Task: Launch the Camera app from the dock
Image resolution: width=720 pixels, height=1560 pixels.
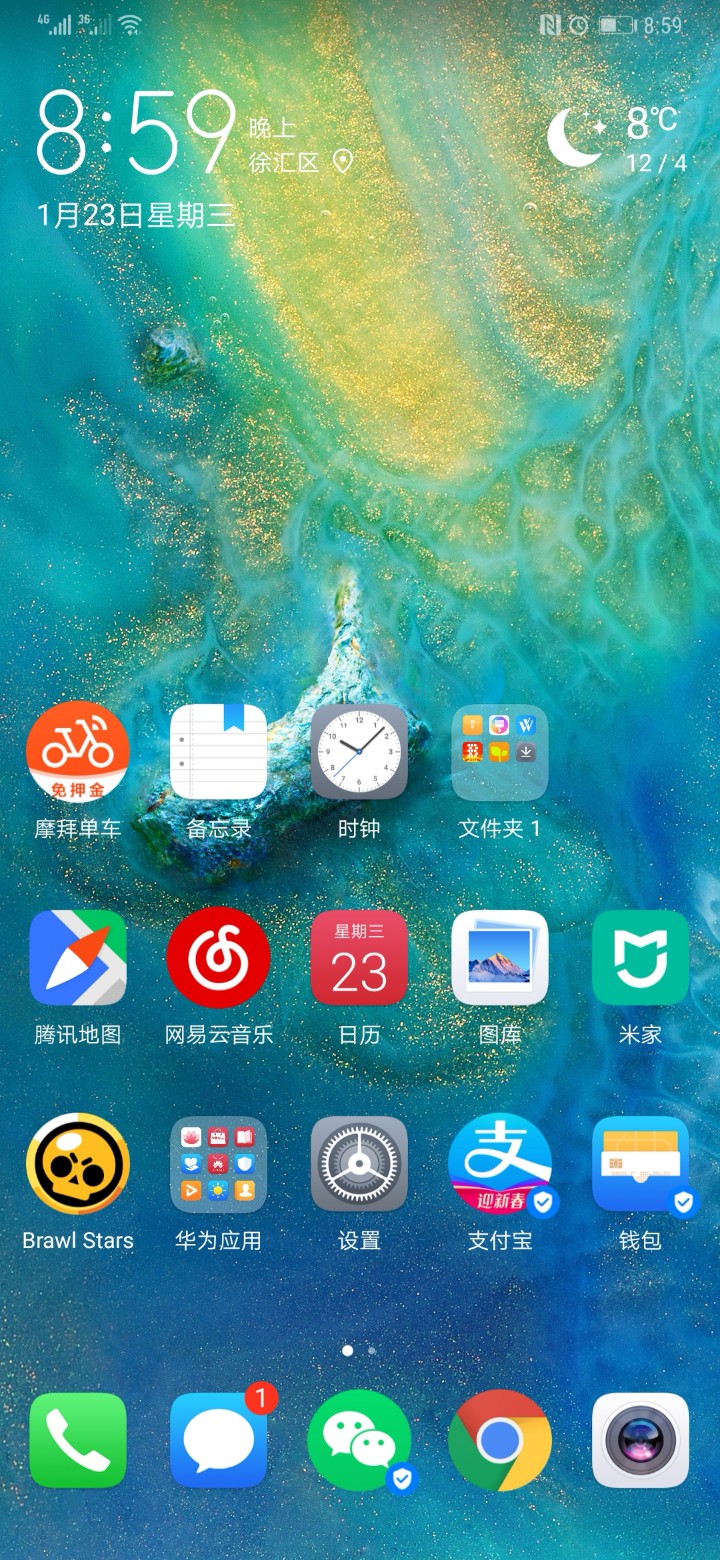Action: pyautogui.click(x=640, y=1440)
